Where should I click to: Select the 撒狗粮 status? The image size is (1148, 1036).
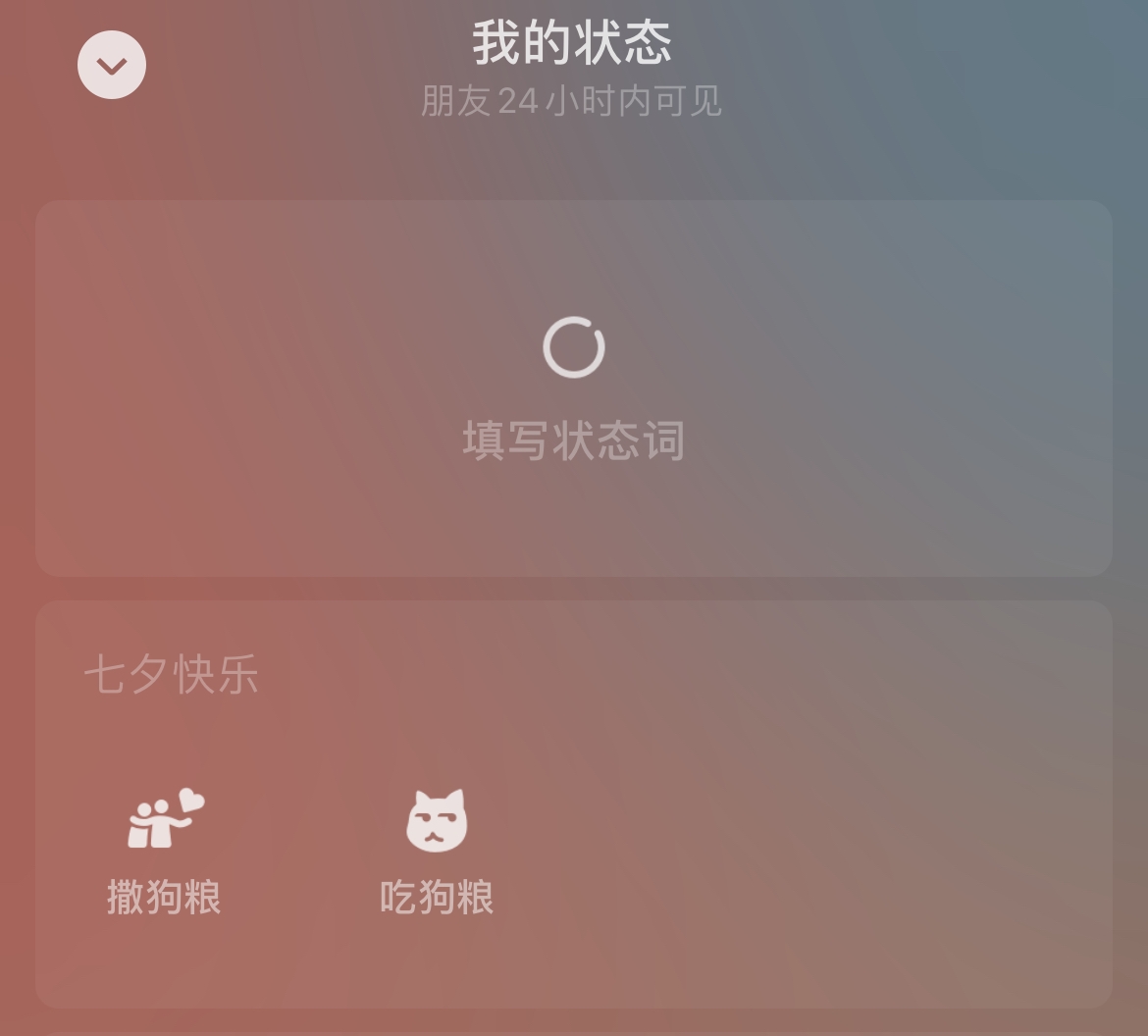click(x=165, y=851)
